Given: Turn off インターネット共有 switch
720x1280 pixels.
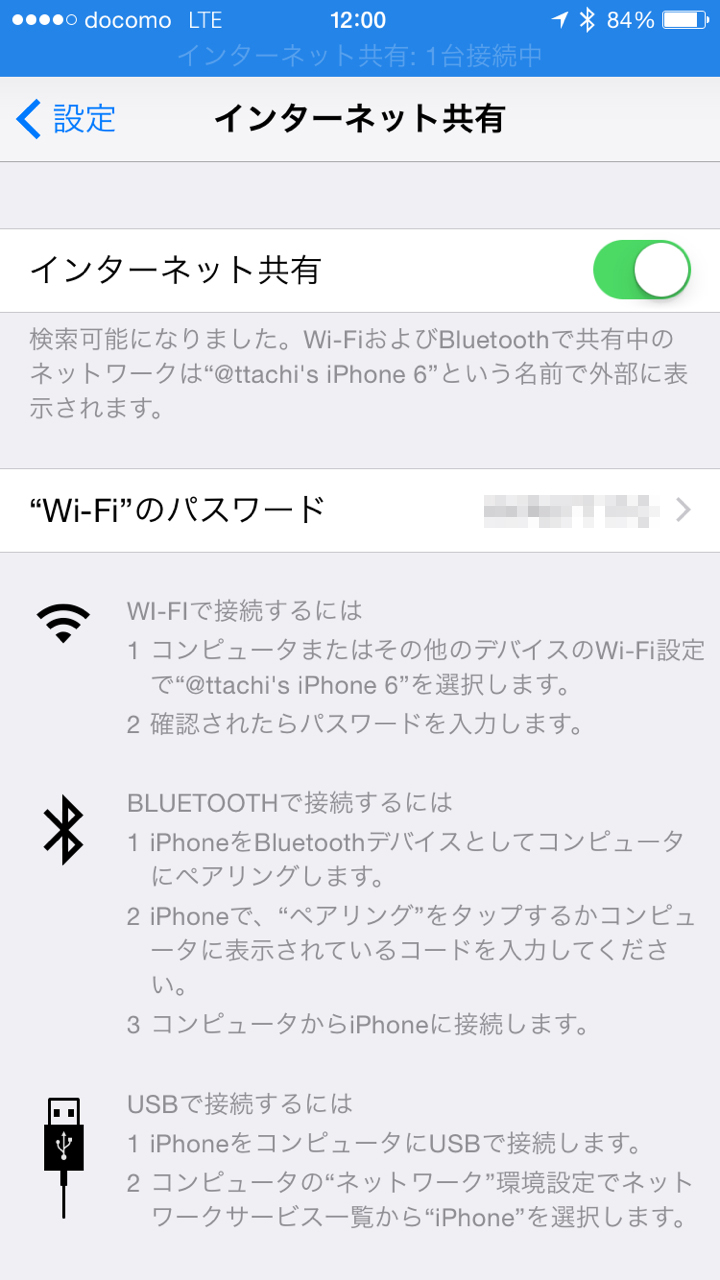Looking at the screenshot, I should (641, 270).
